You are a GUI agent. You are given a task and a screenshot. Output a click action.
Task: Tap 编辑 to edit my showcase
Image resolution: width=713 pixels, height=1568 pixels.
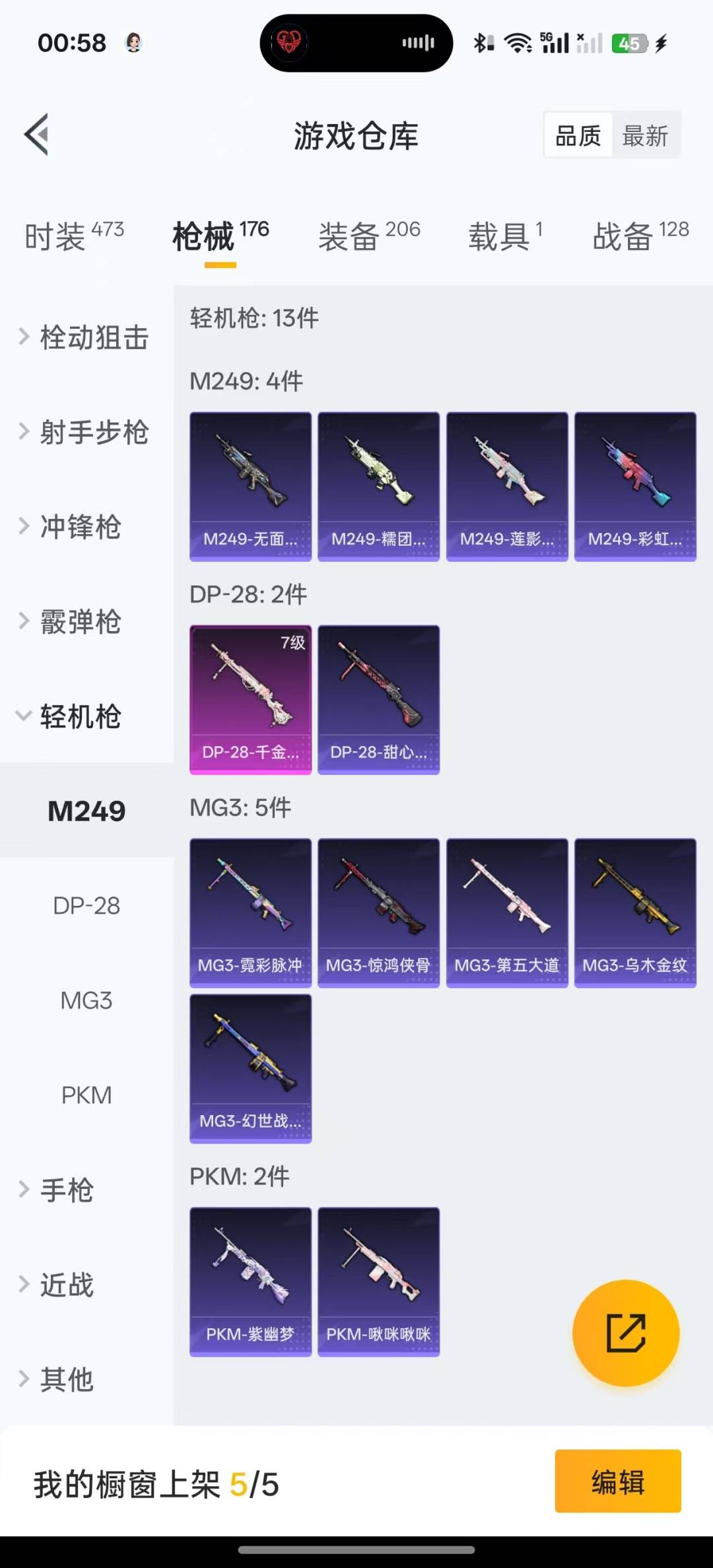click(617, 1482)
